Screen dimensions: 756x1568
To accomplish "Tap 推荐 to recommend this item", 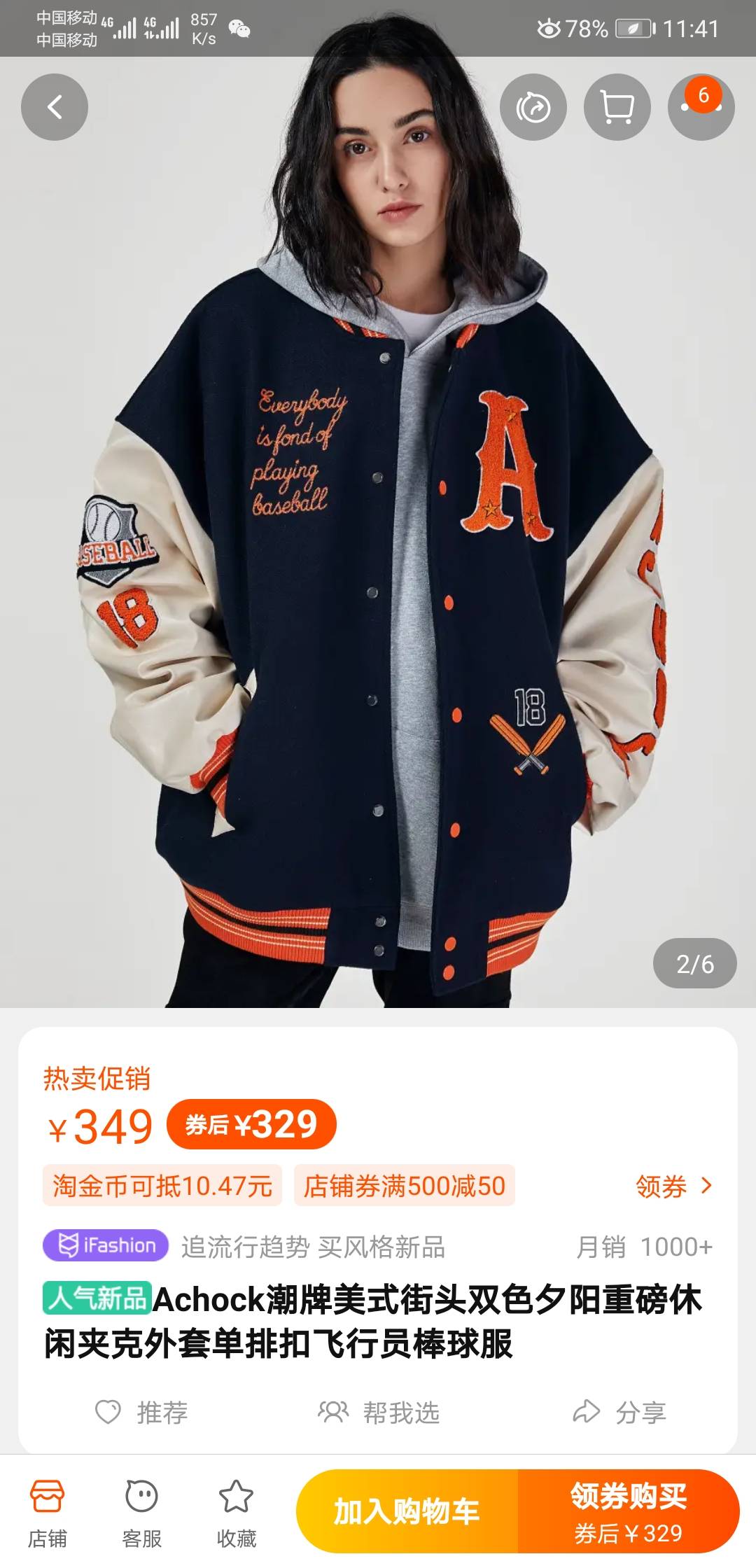I will [142, 1413].
